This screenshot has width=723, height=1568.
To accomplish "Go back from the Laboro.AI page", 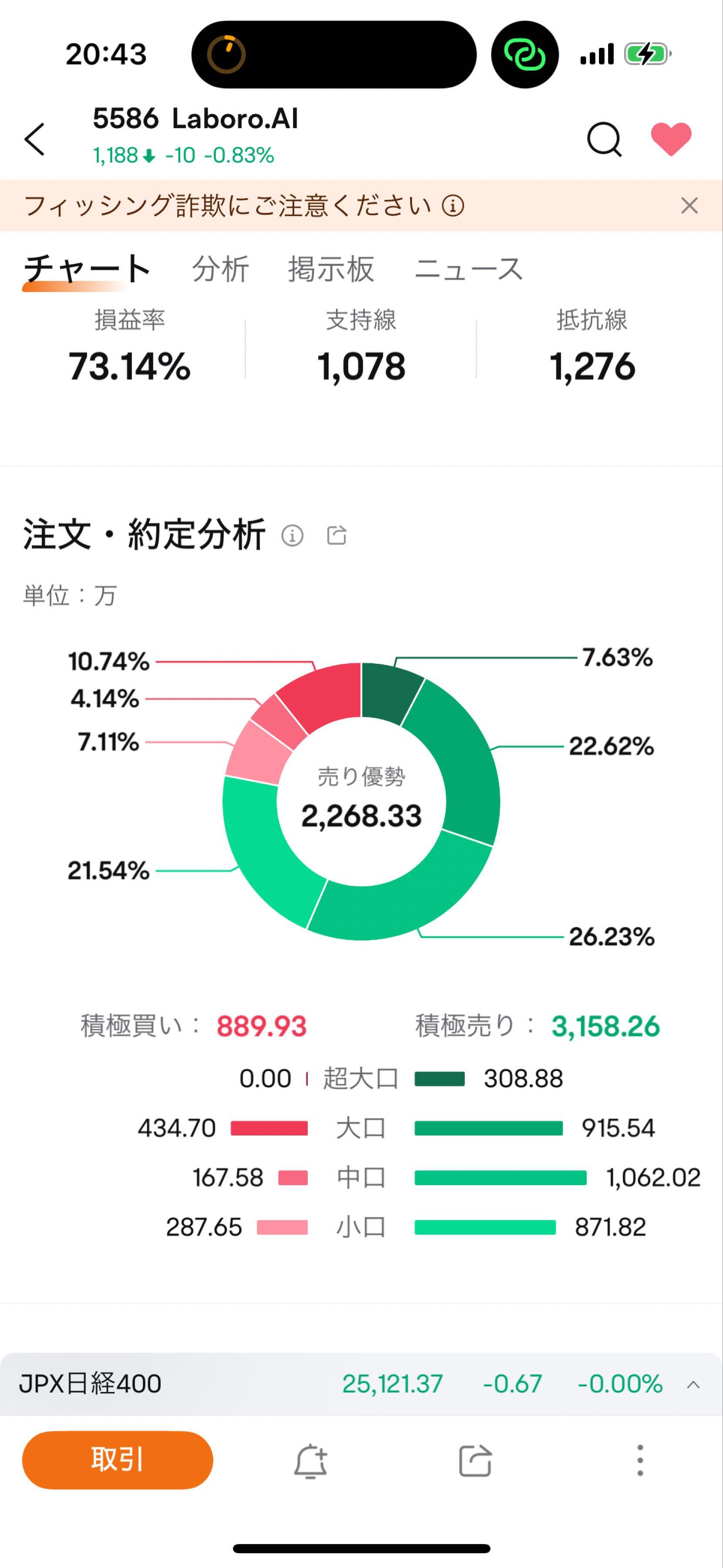I will tap(35, 139).
